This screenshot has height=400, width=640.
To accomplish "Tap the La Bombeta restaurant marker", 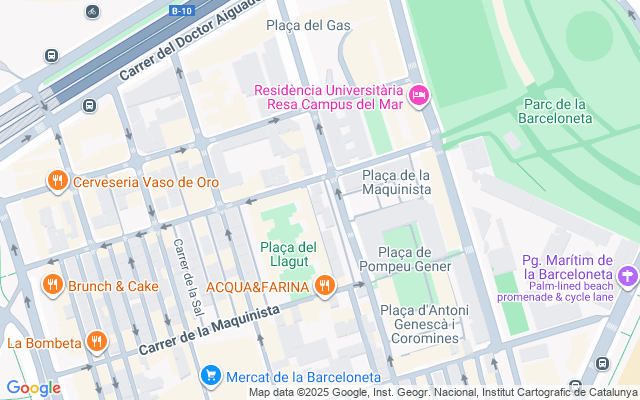I will tap(96, 342).
